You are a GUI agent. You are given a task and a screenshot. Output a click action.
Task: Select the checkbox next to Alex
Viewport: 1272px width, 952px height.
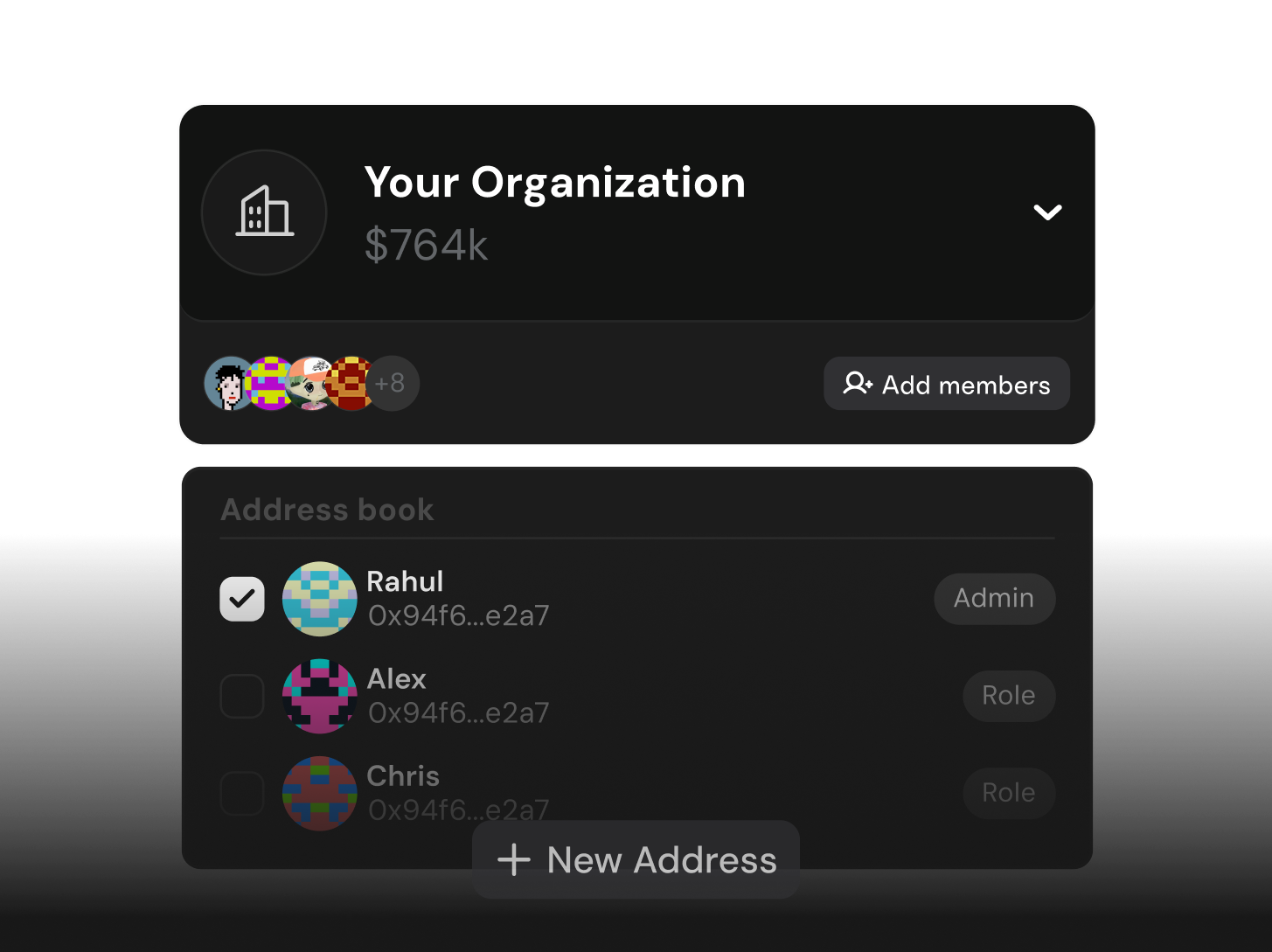pos(242,696)
